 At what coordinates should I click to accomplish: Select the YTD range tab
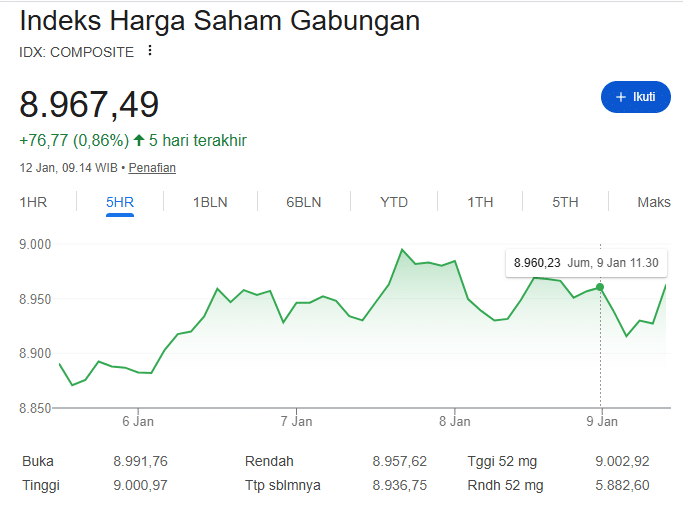[394, 202]
